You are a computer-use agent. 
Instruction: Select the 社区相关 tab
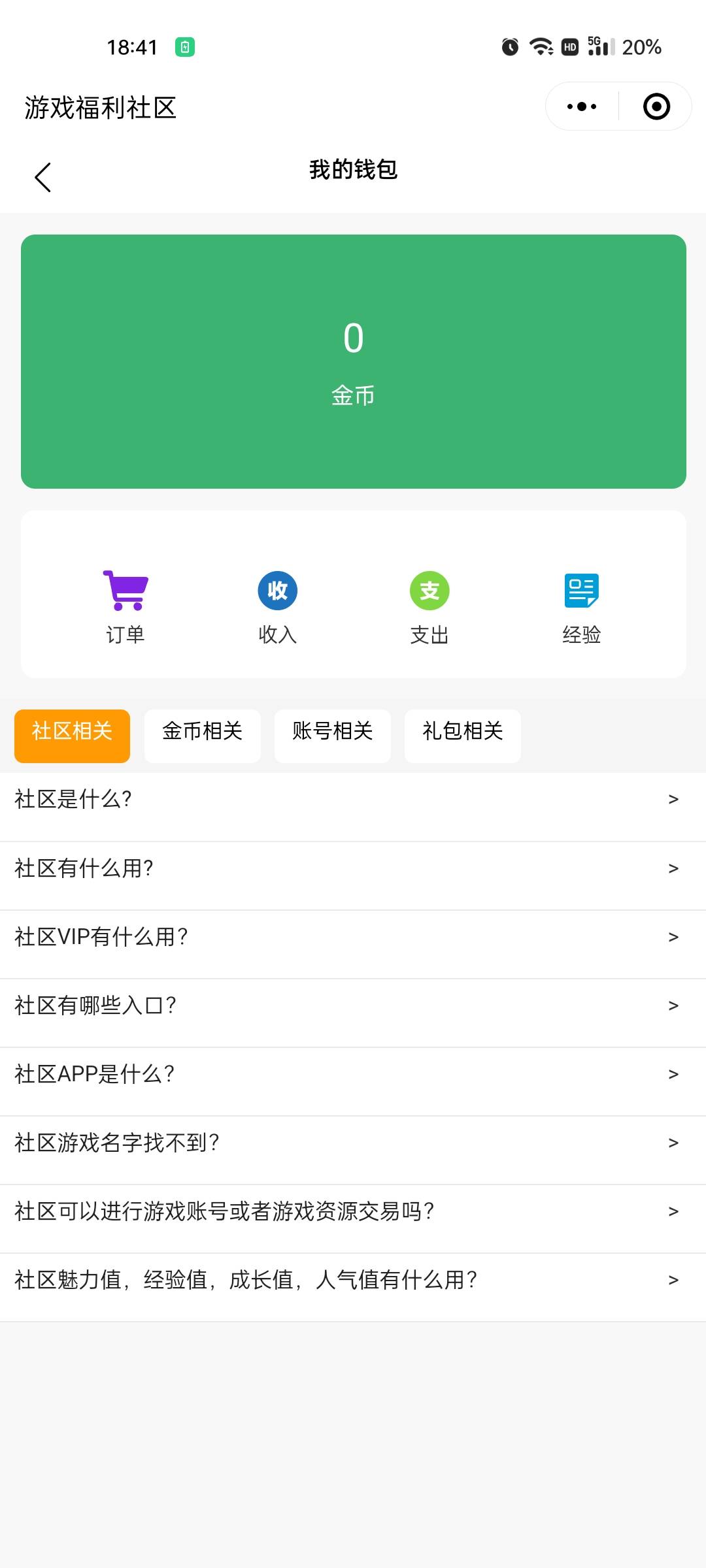pos(73,736)
